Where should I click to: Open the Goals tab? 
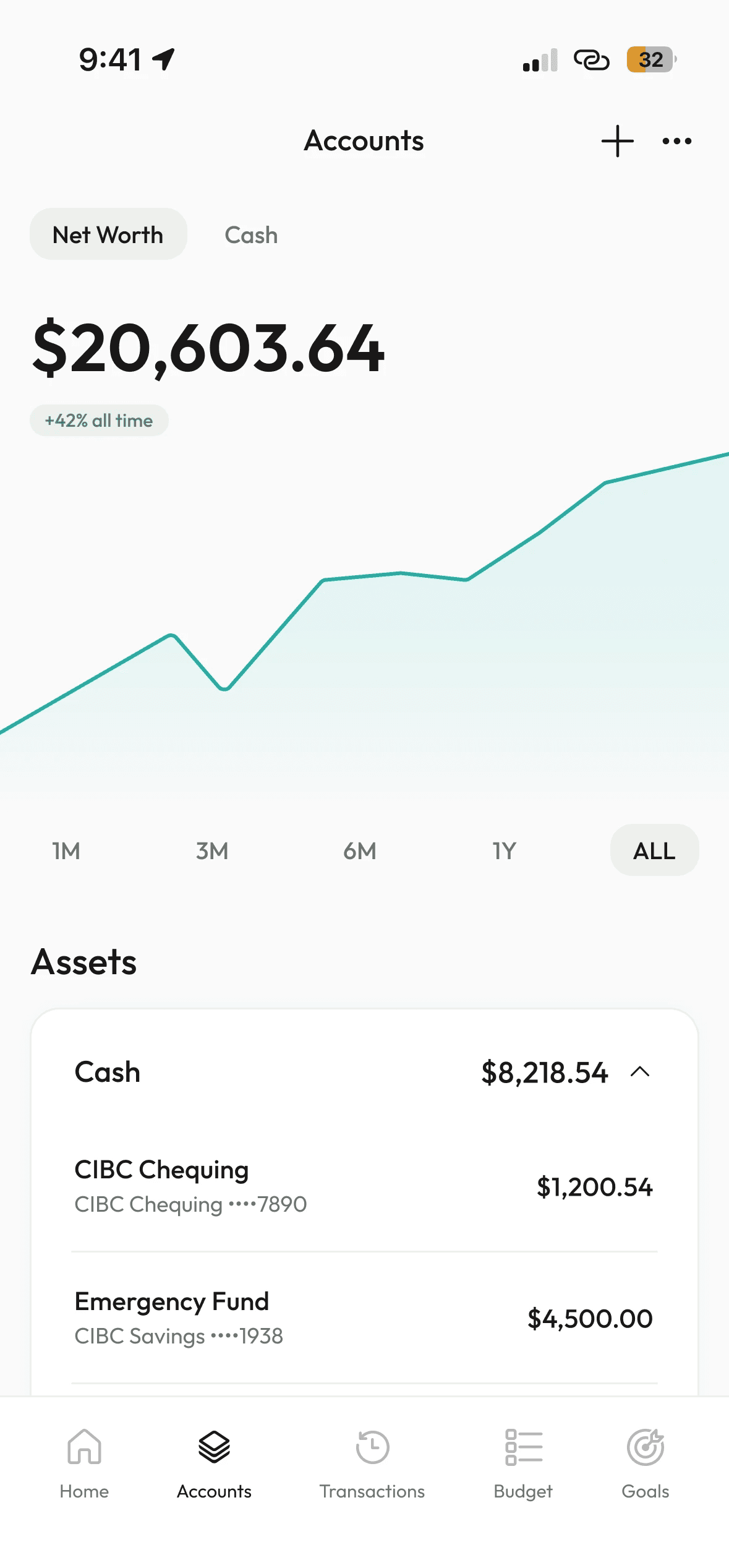click(645, 1463)
